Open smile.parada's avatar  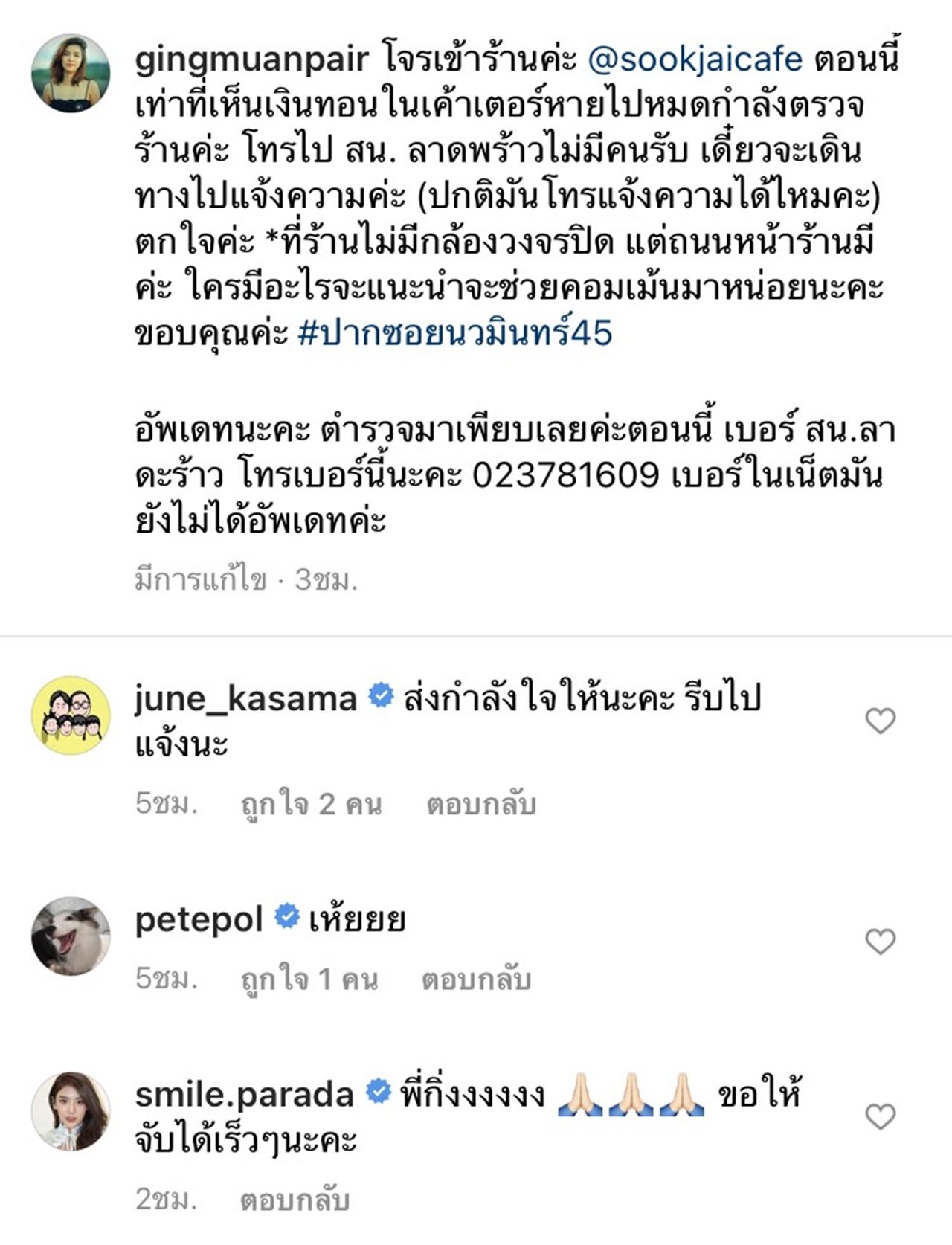pos(71,1111)
